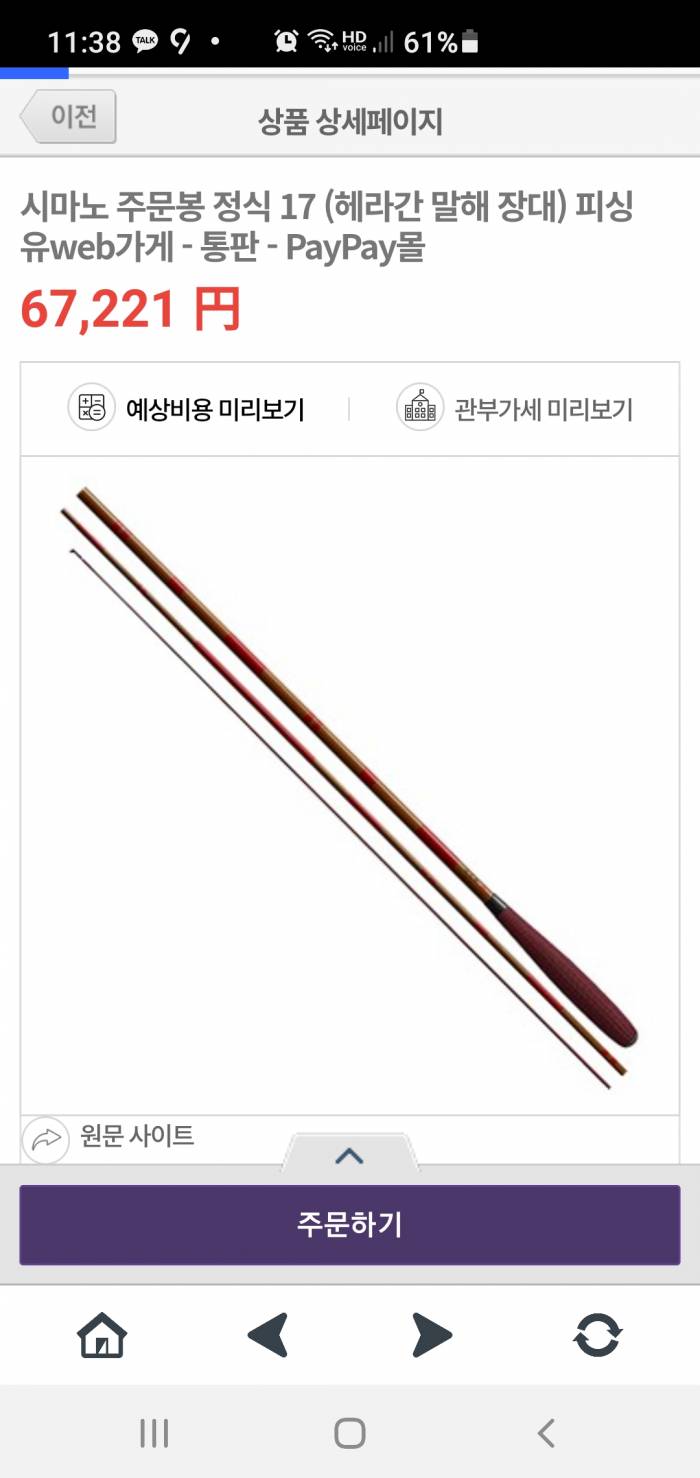Refresh the page with the reload icon
Screen dimensions: 700x1478
coord(597,1336)
